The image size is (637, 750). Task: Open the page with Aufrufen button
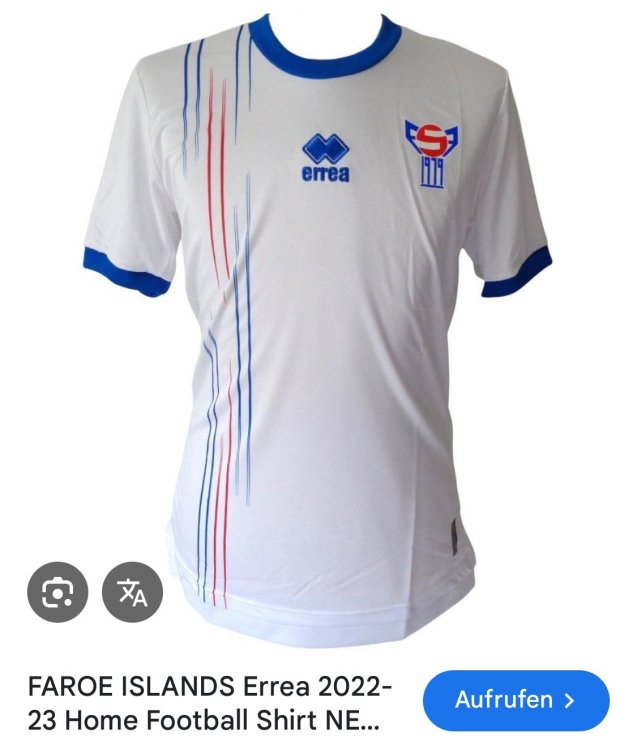click(x=516, y=700)
